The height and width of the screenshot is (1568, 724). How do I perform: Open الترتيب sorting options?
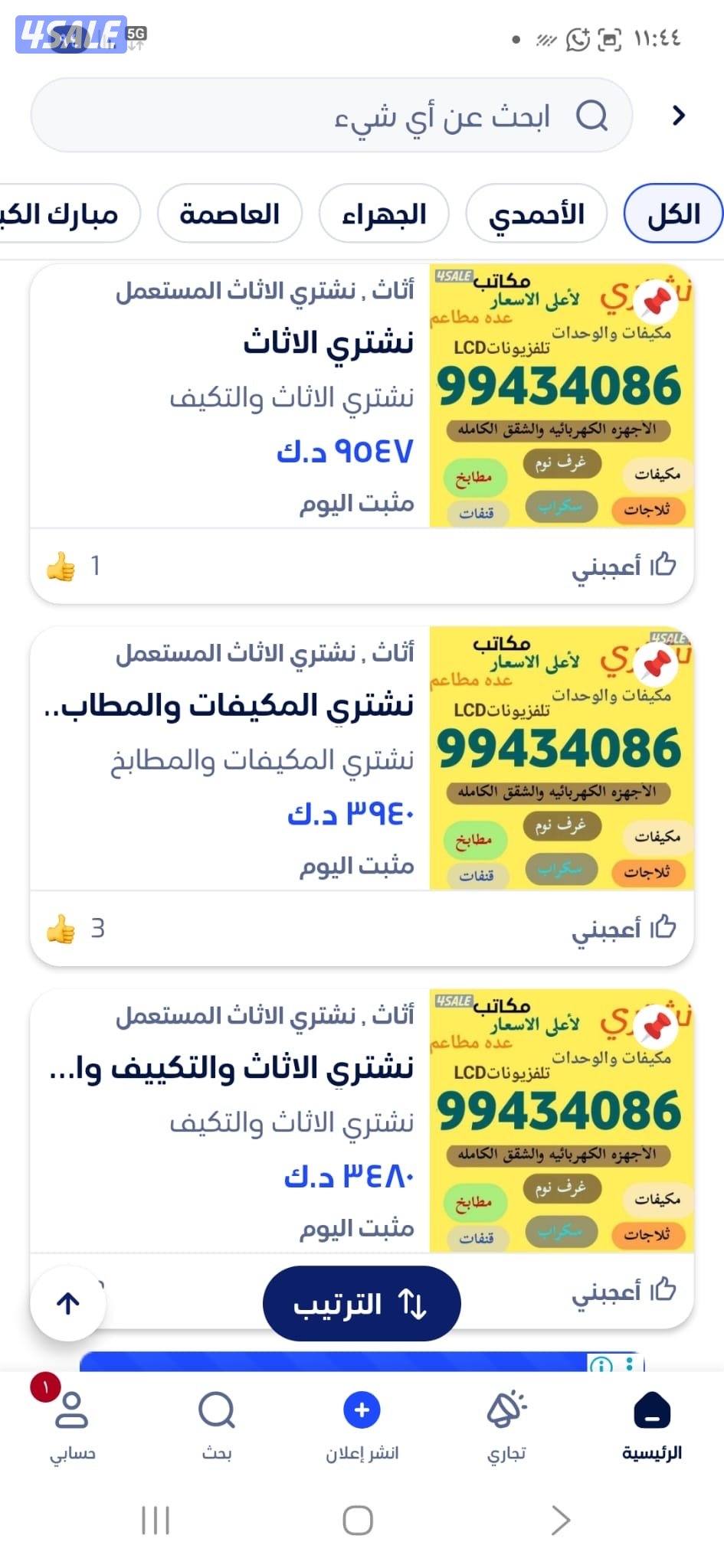pos(362,1305)
